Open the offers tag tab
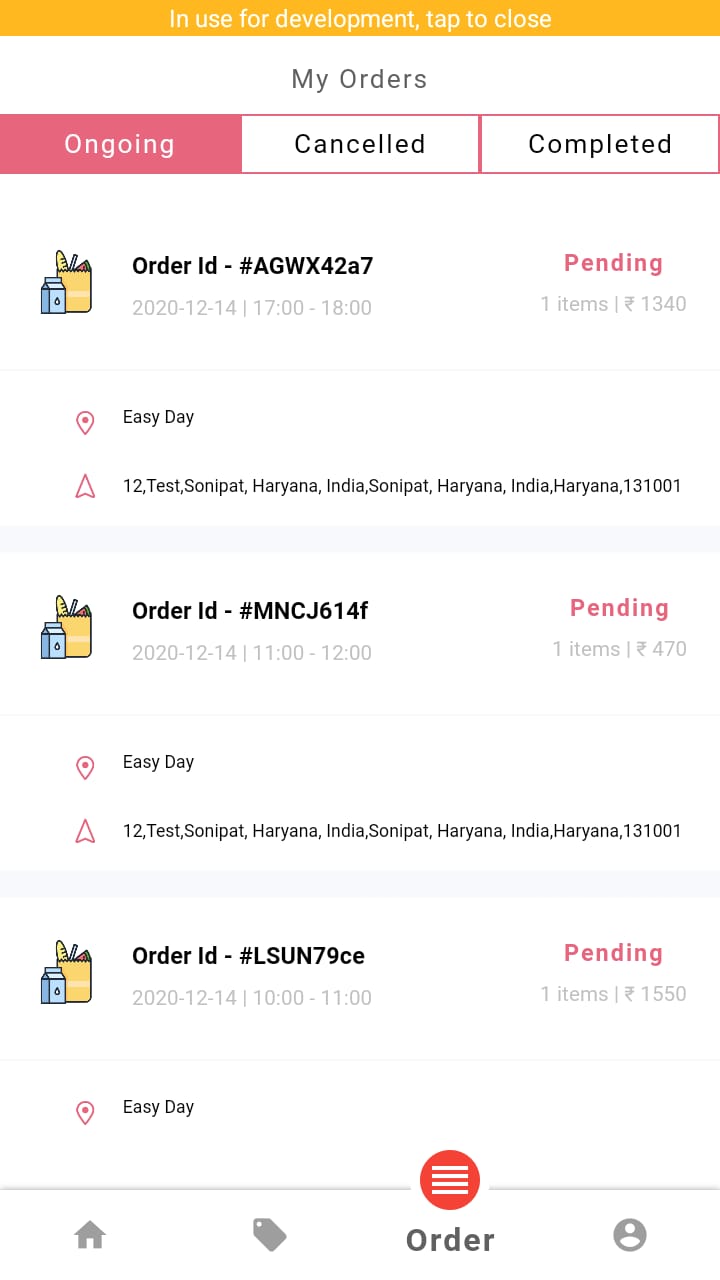Viewport: 720px width, 1280px height. click(270, 1235)
